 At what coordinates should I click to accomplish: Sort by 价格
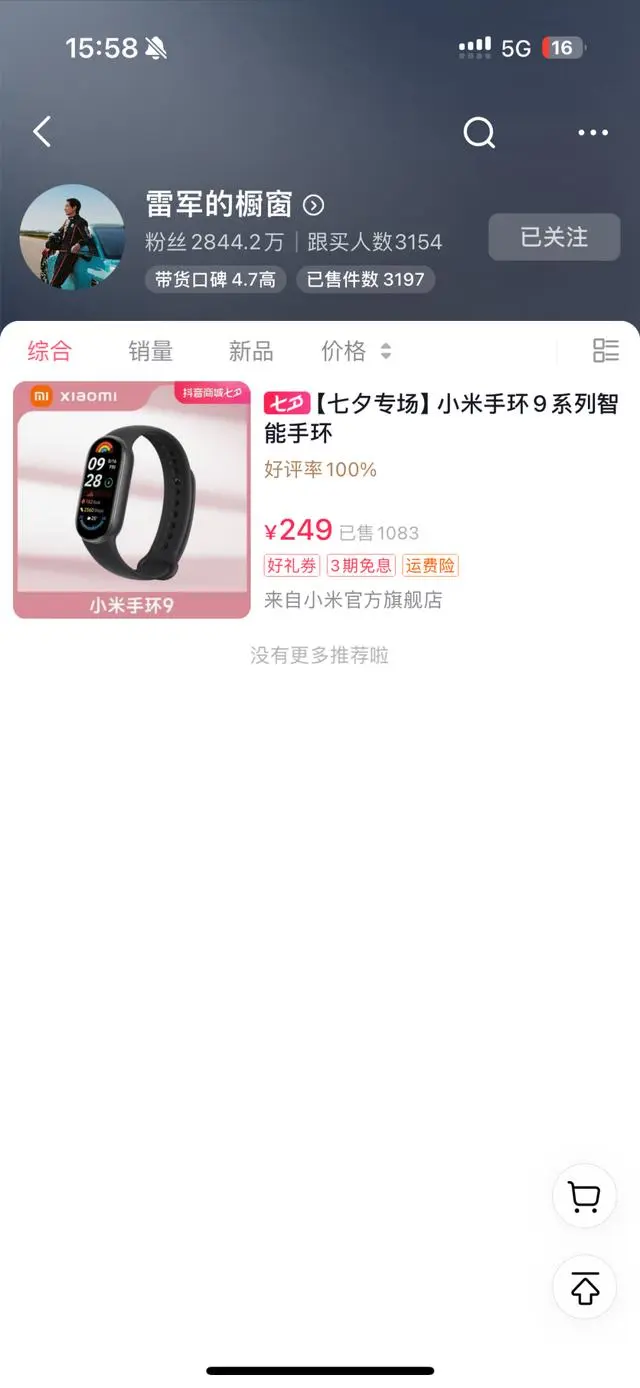(355, 351)
